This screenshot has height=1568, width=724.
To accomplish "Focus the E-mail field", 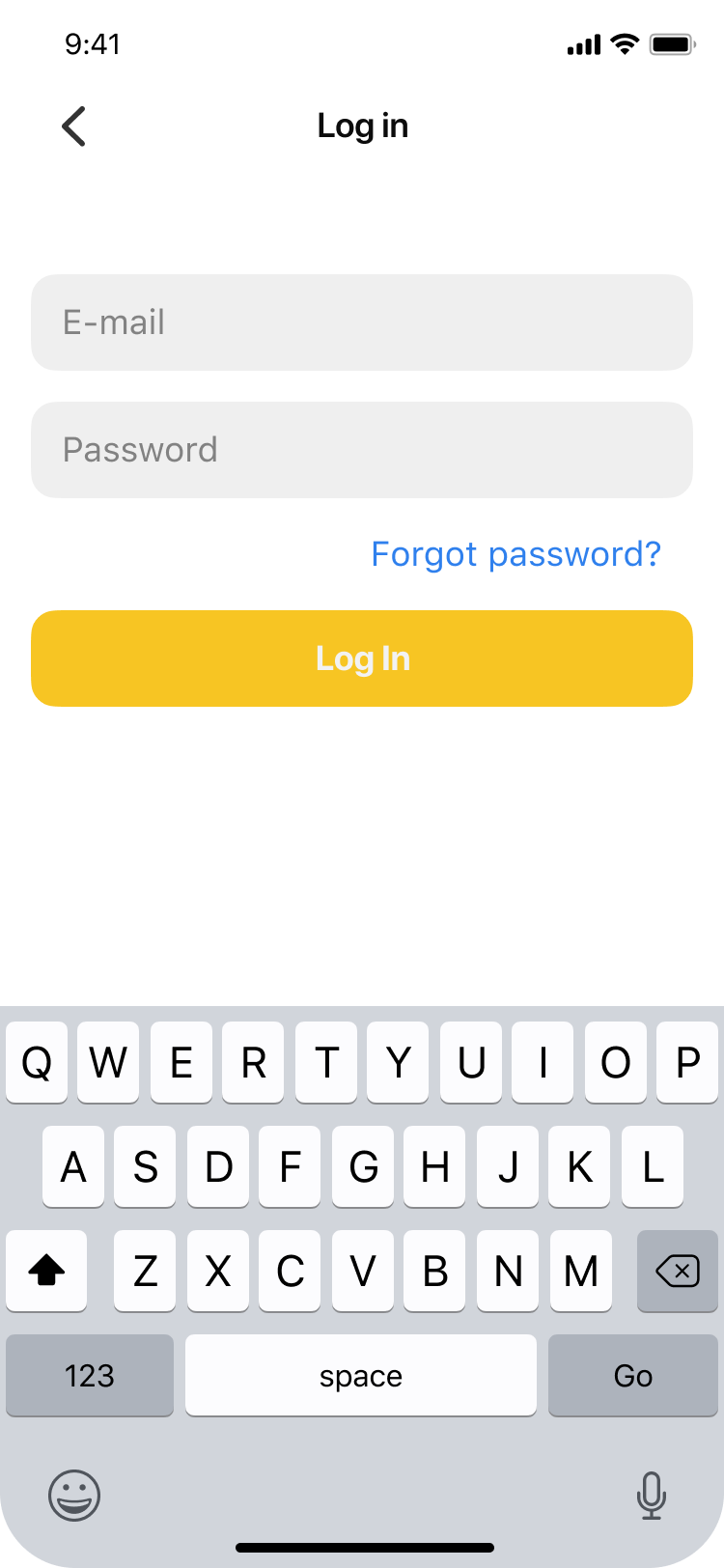I will 362,322.
